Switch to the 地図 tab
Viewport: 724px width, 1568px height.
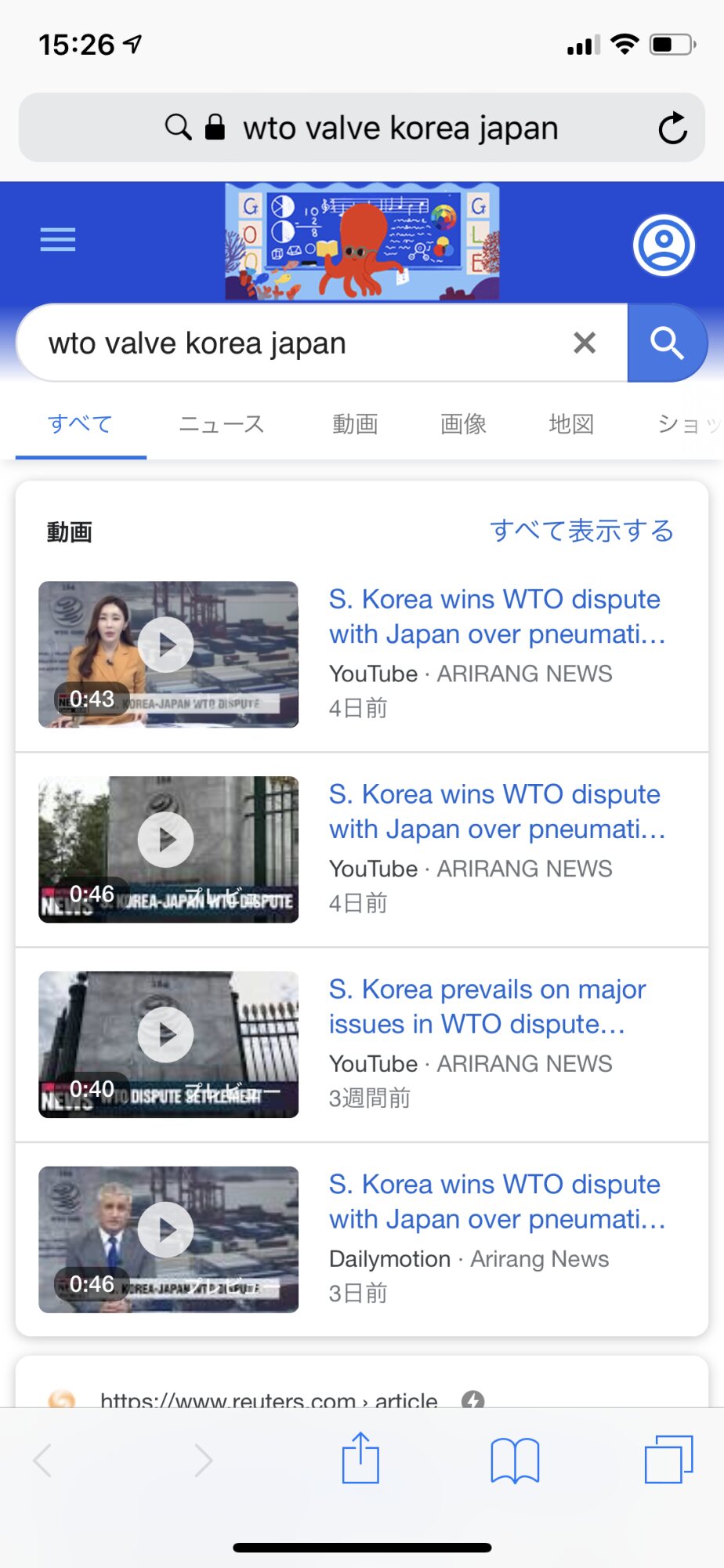tap(571, 424)
